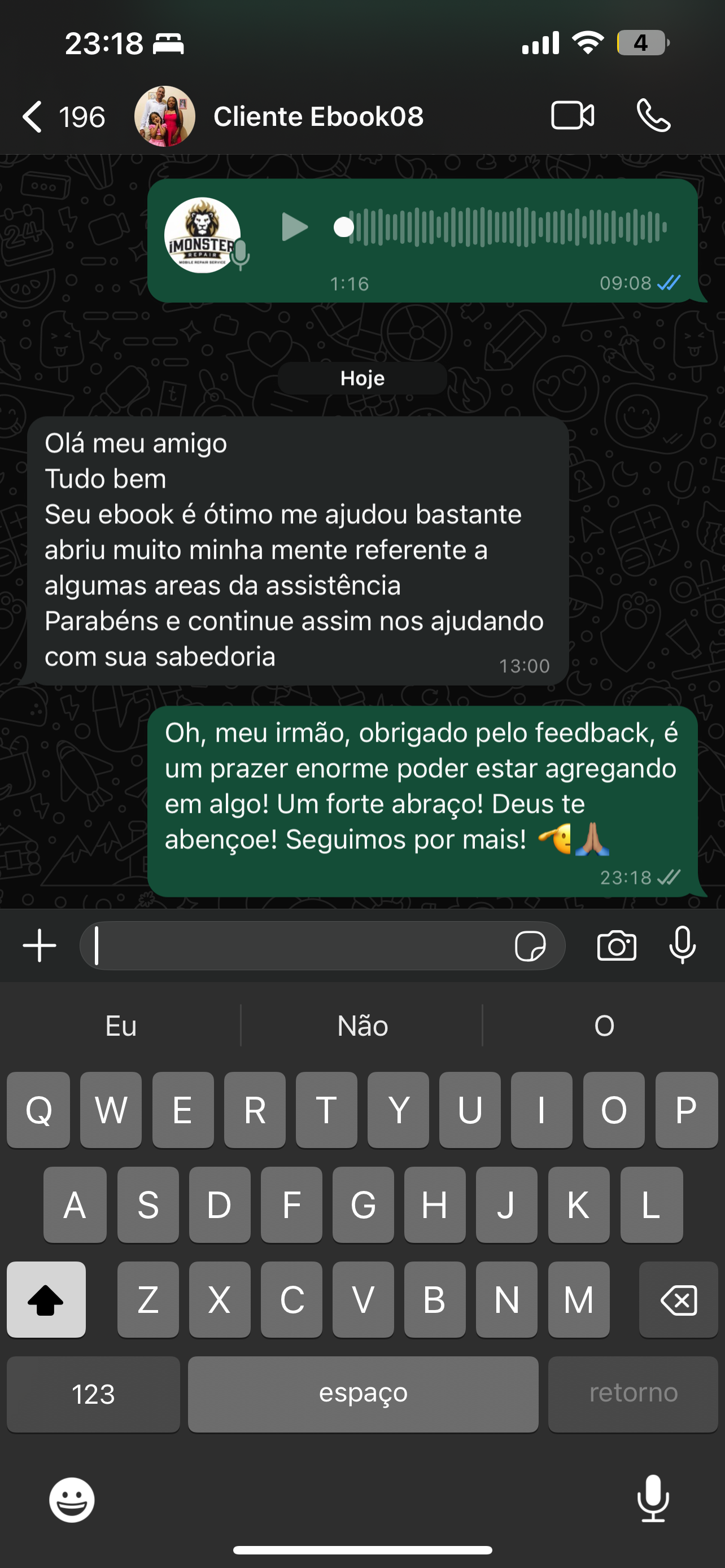Start a video call with Cliente Ebook08

[572, 116]
